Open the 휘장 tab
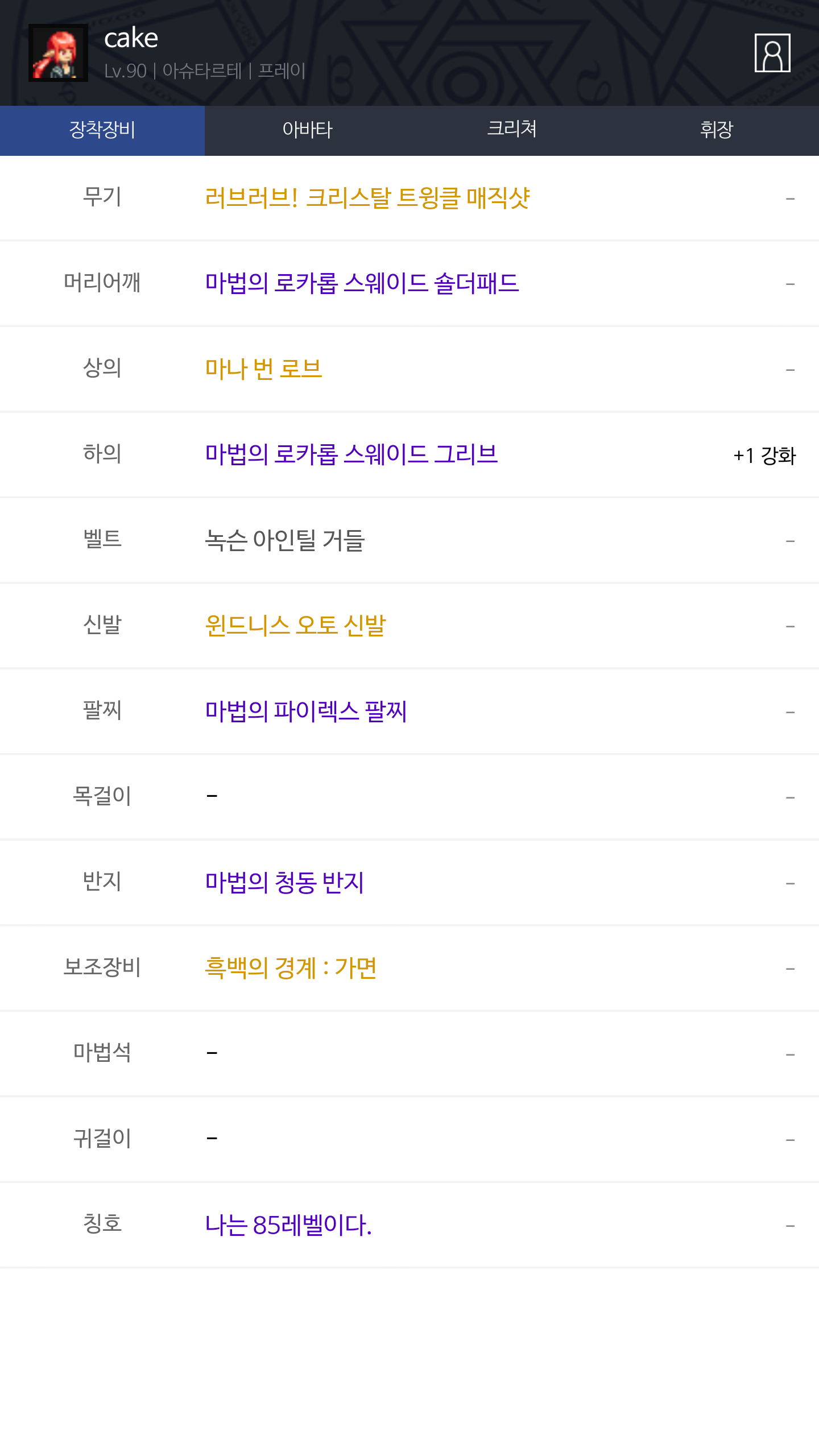 717,130
